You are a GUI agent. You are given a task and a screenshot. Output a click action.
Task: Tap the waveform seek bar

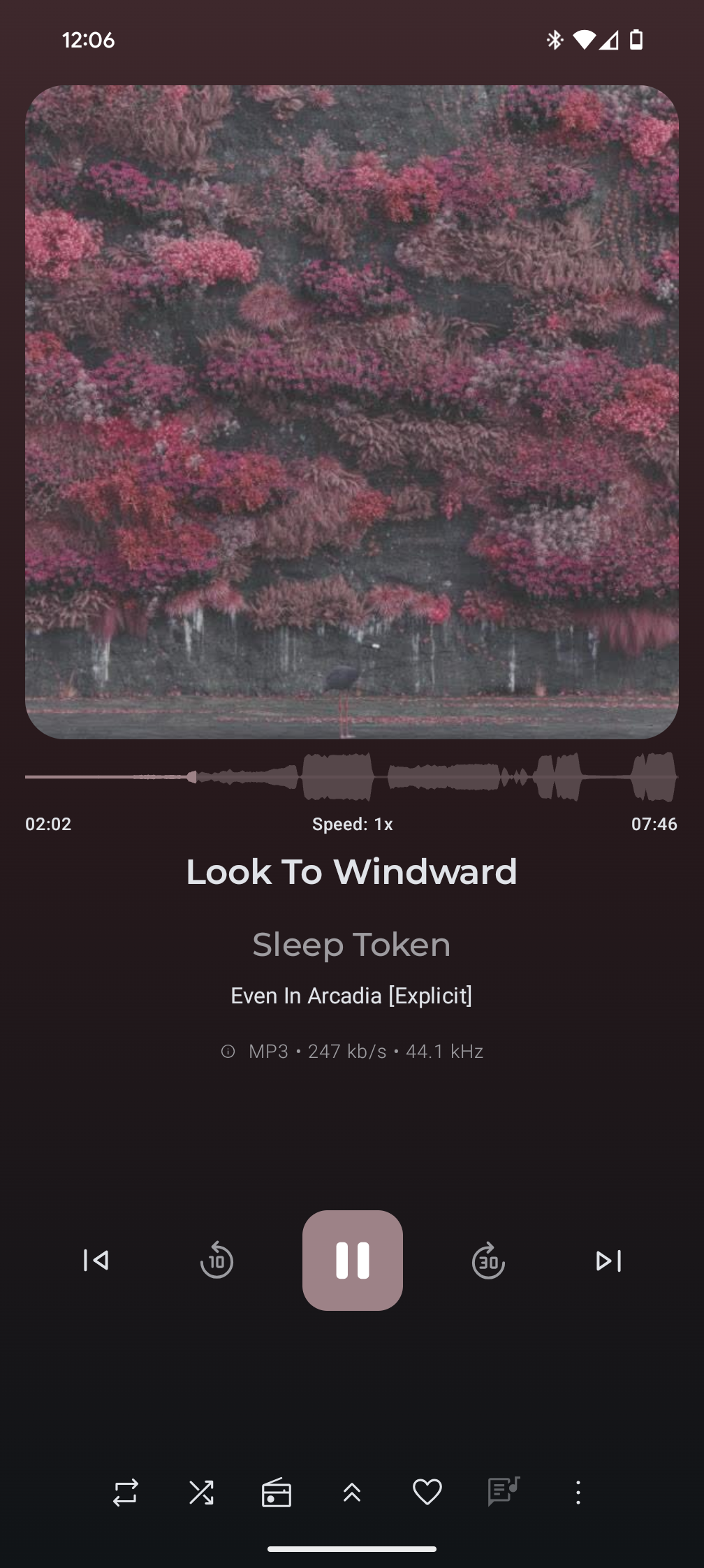[x=352, y=776]
